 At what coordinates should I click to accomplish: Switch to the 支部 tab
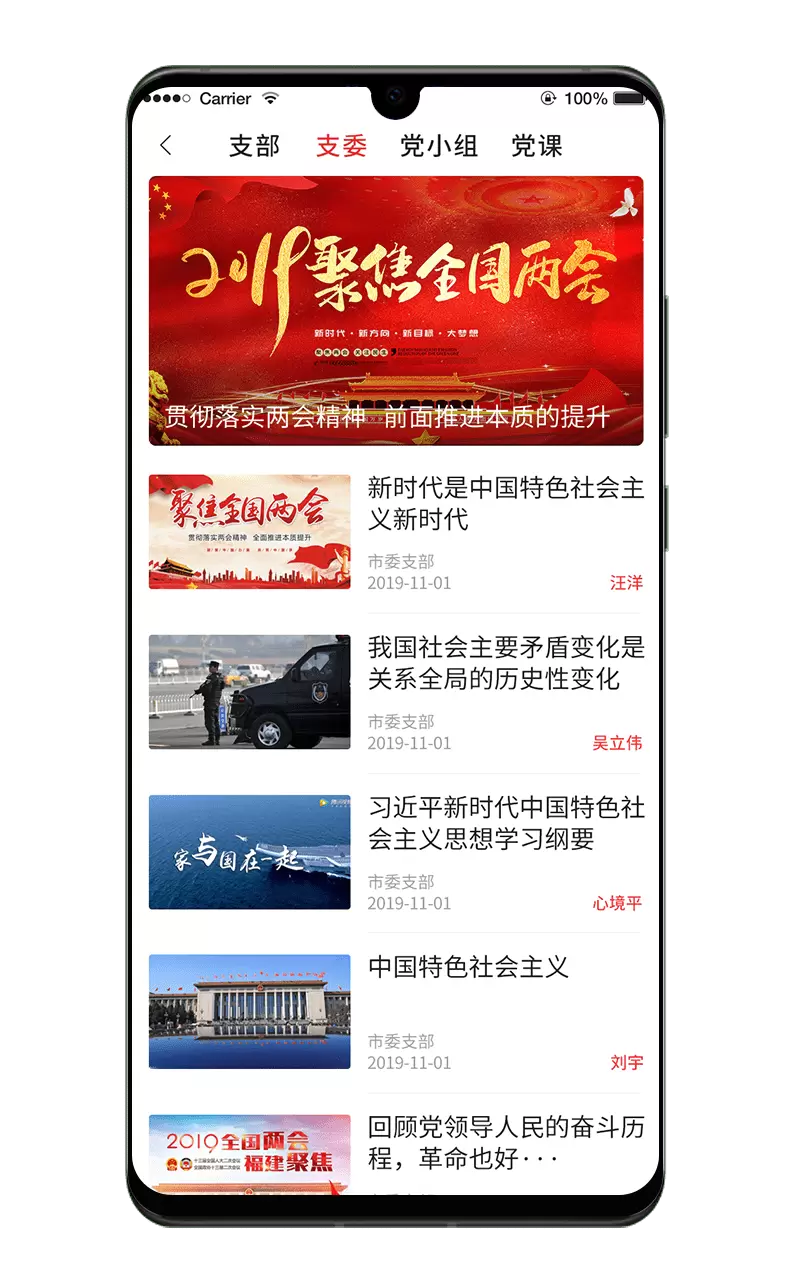coord(254,146)
